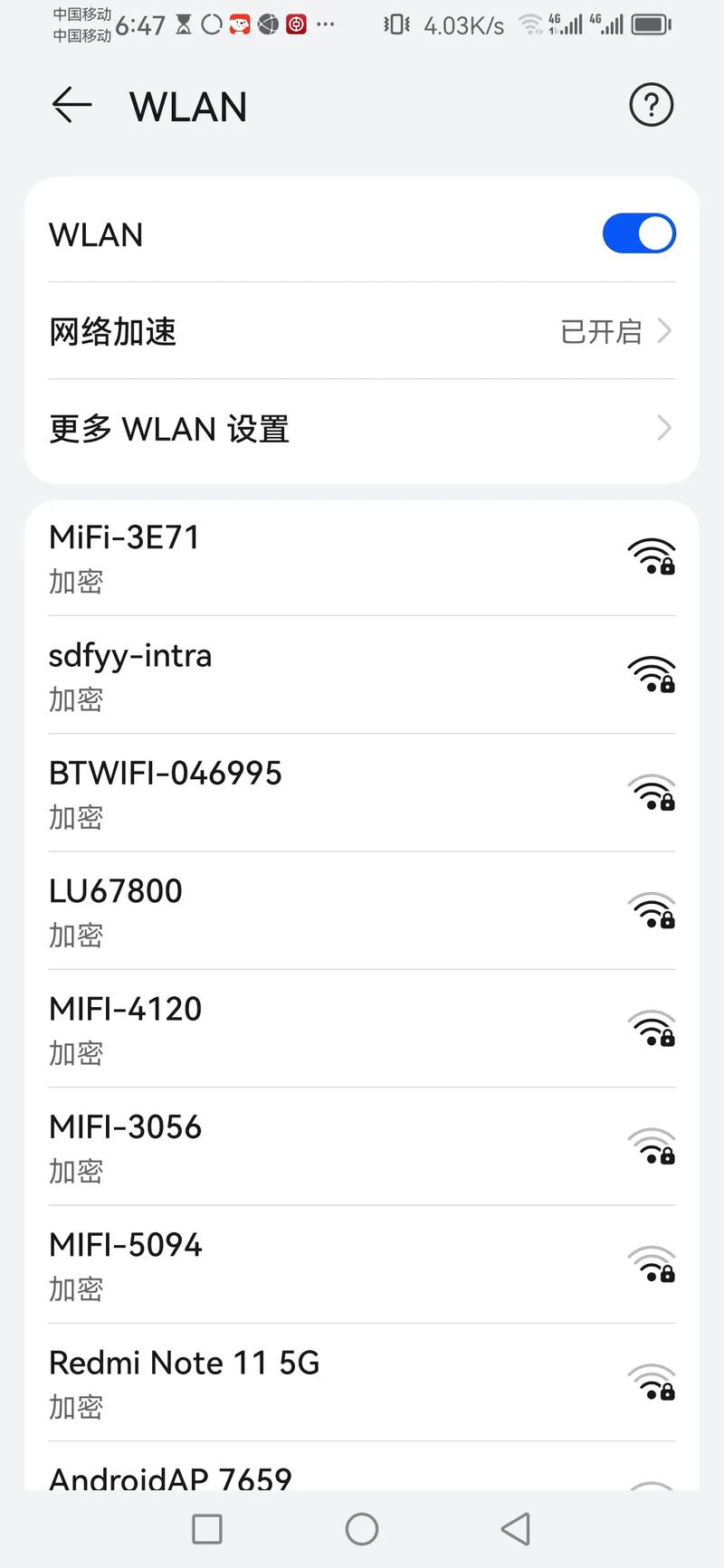Tap the Wi-Fi lock icon for Redmi Note 11 5G
This screenshot has width=724, height=1568.
[652, 1382]
